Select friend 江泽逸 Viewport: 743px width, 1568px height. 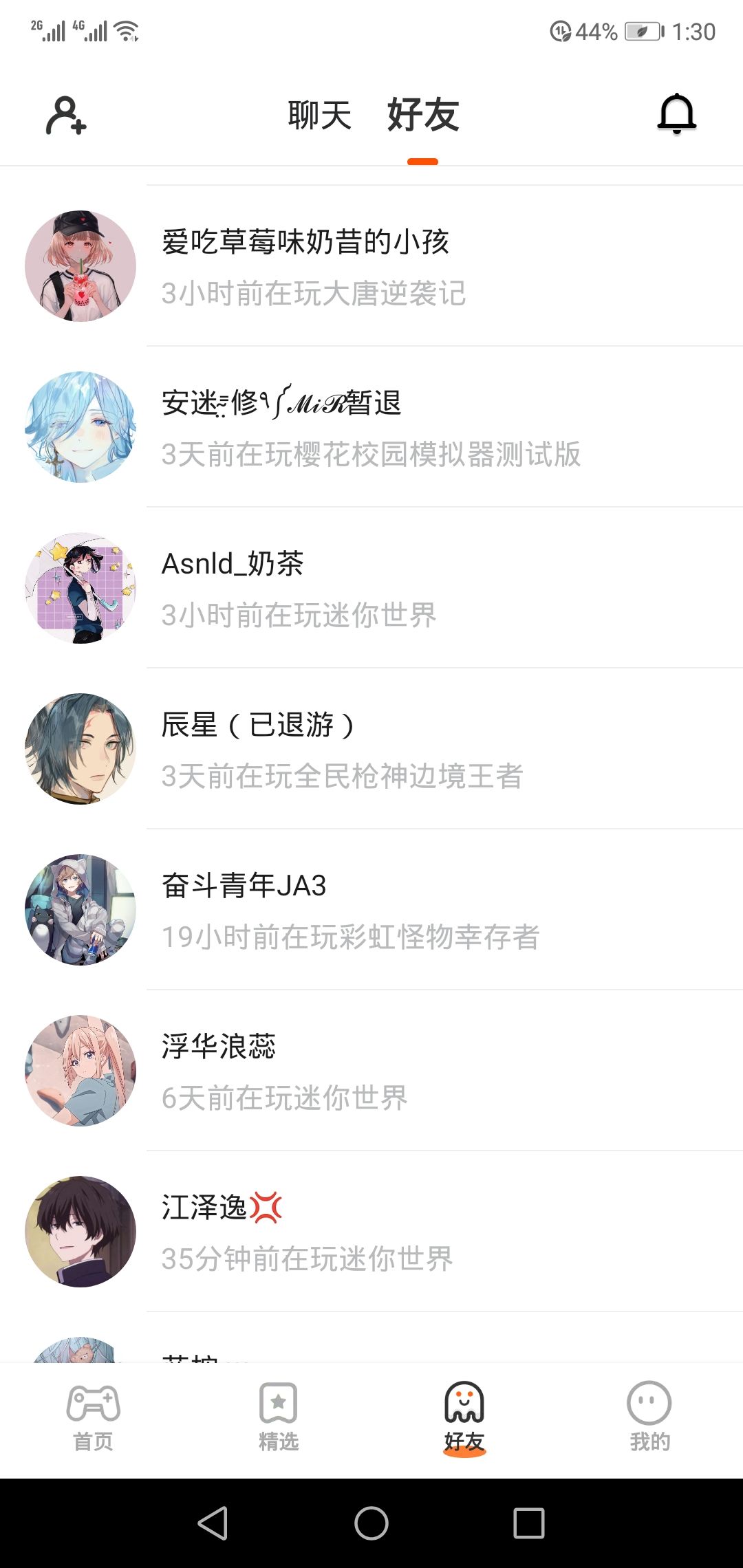(371, 1232)
